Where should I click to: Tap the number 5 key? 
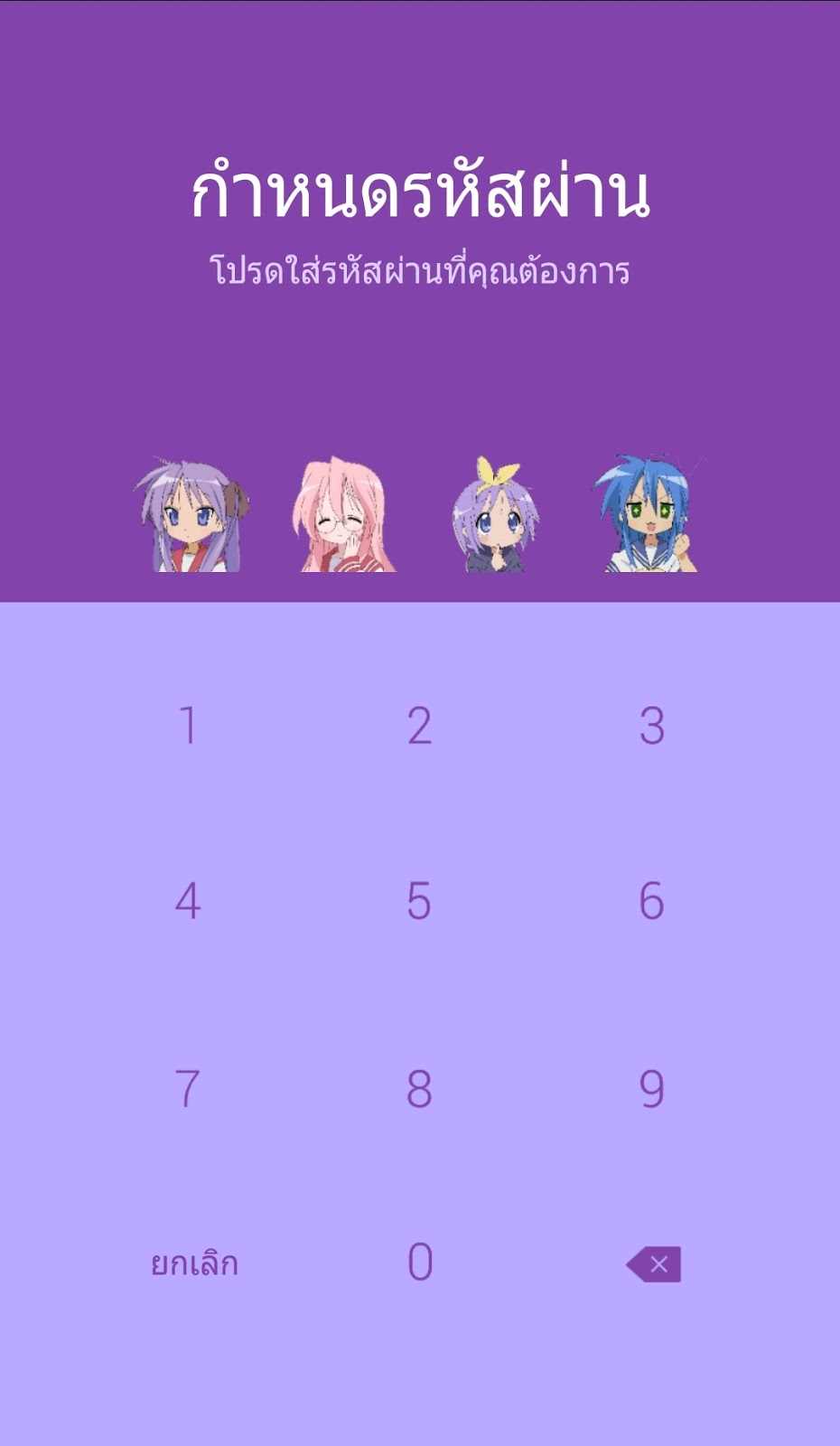click(419, 901)
